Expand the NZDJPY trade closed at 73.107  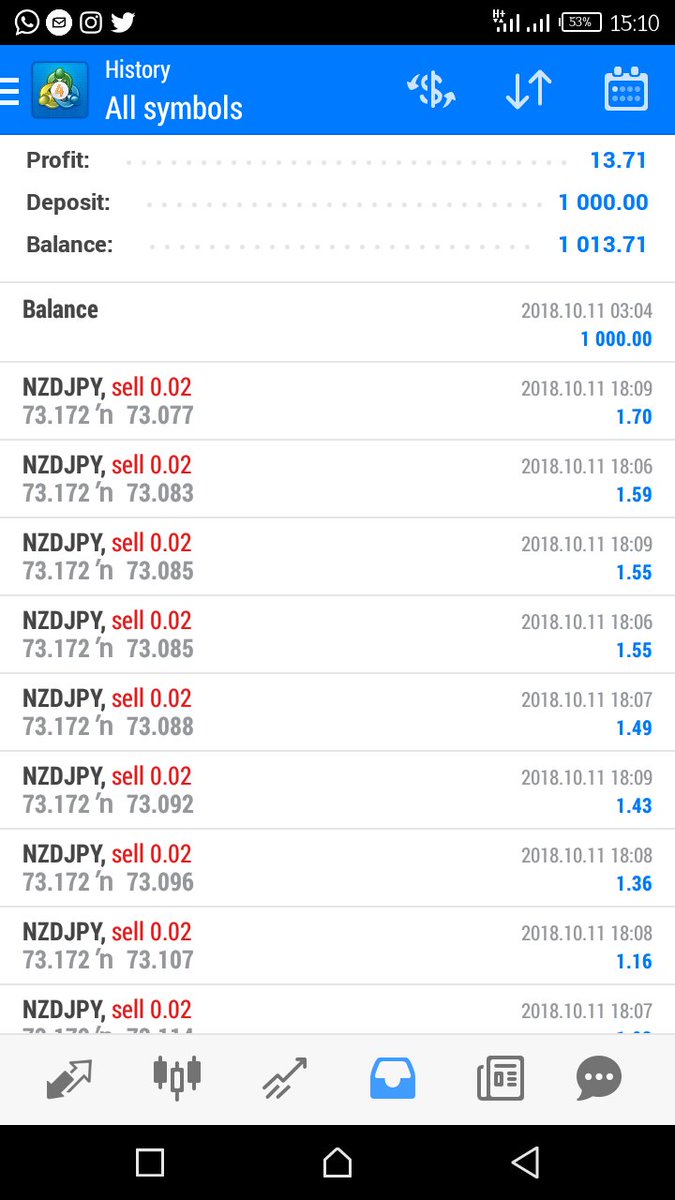[x=337, y=946]
